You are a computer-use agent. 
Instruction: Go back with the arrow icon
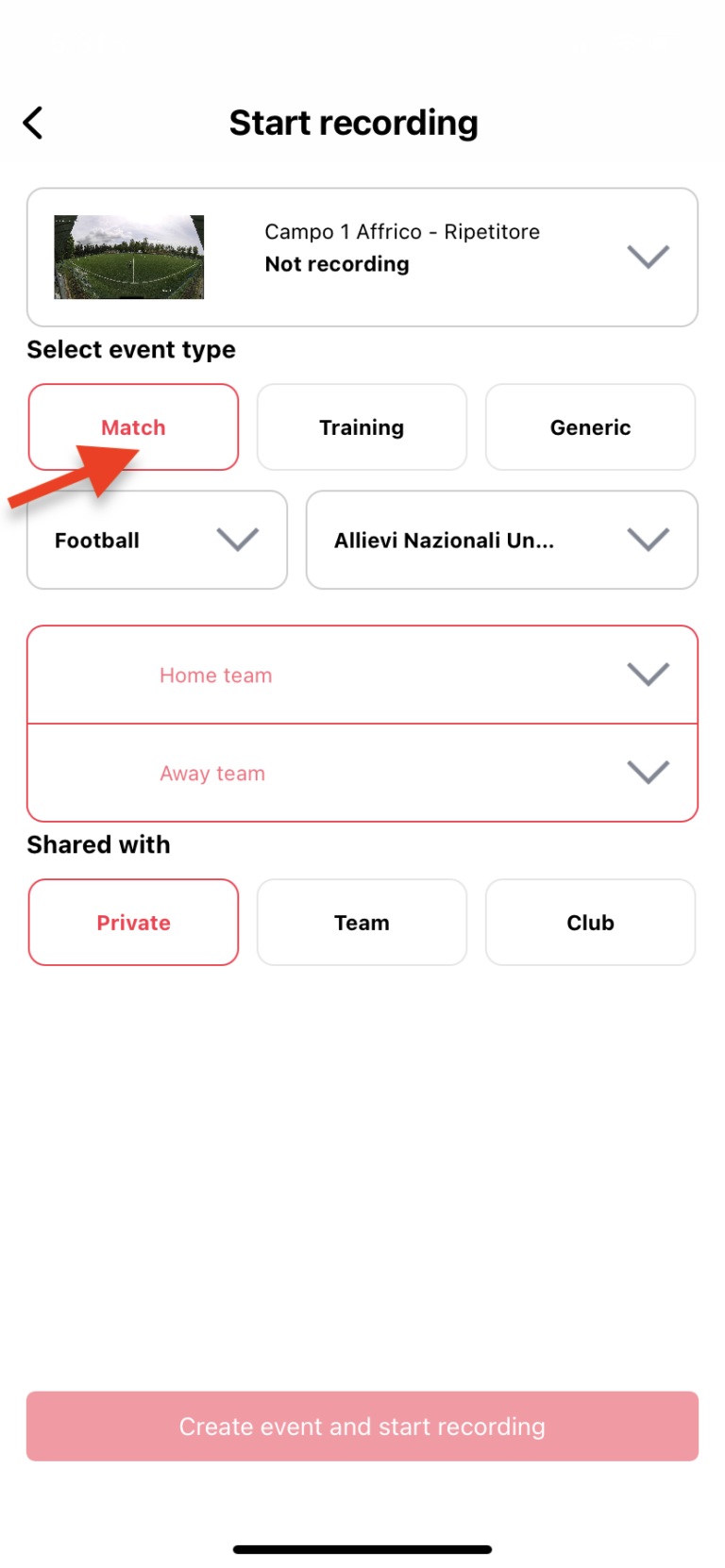pyautogui.click(x=33, y=123)
